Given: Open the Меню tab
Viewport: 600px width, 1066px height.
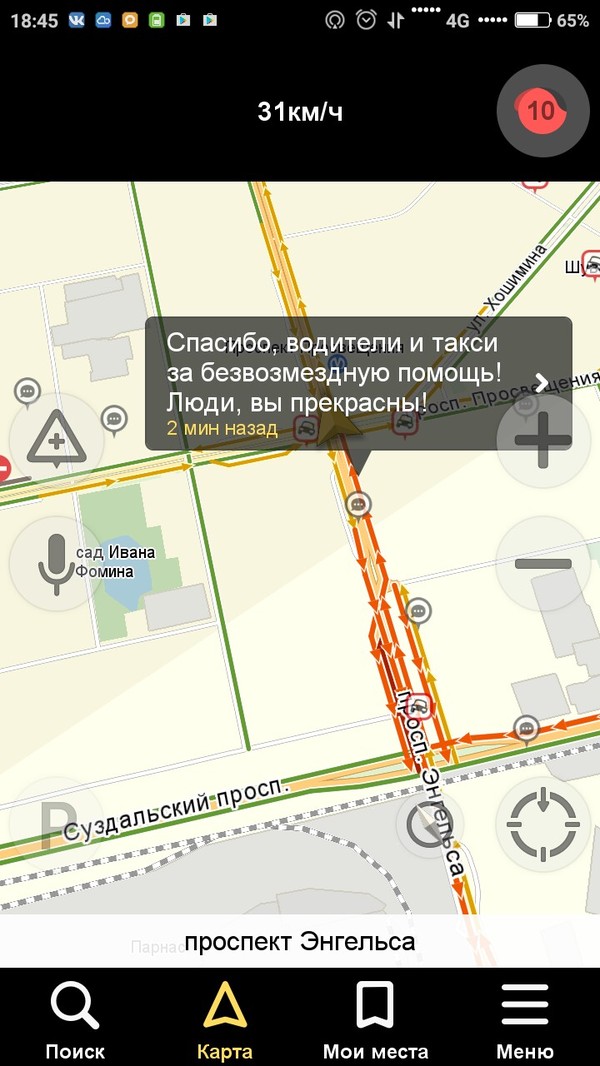Looking at the screenshot, I should 525,1018.
